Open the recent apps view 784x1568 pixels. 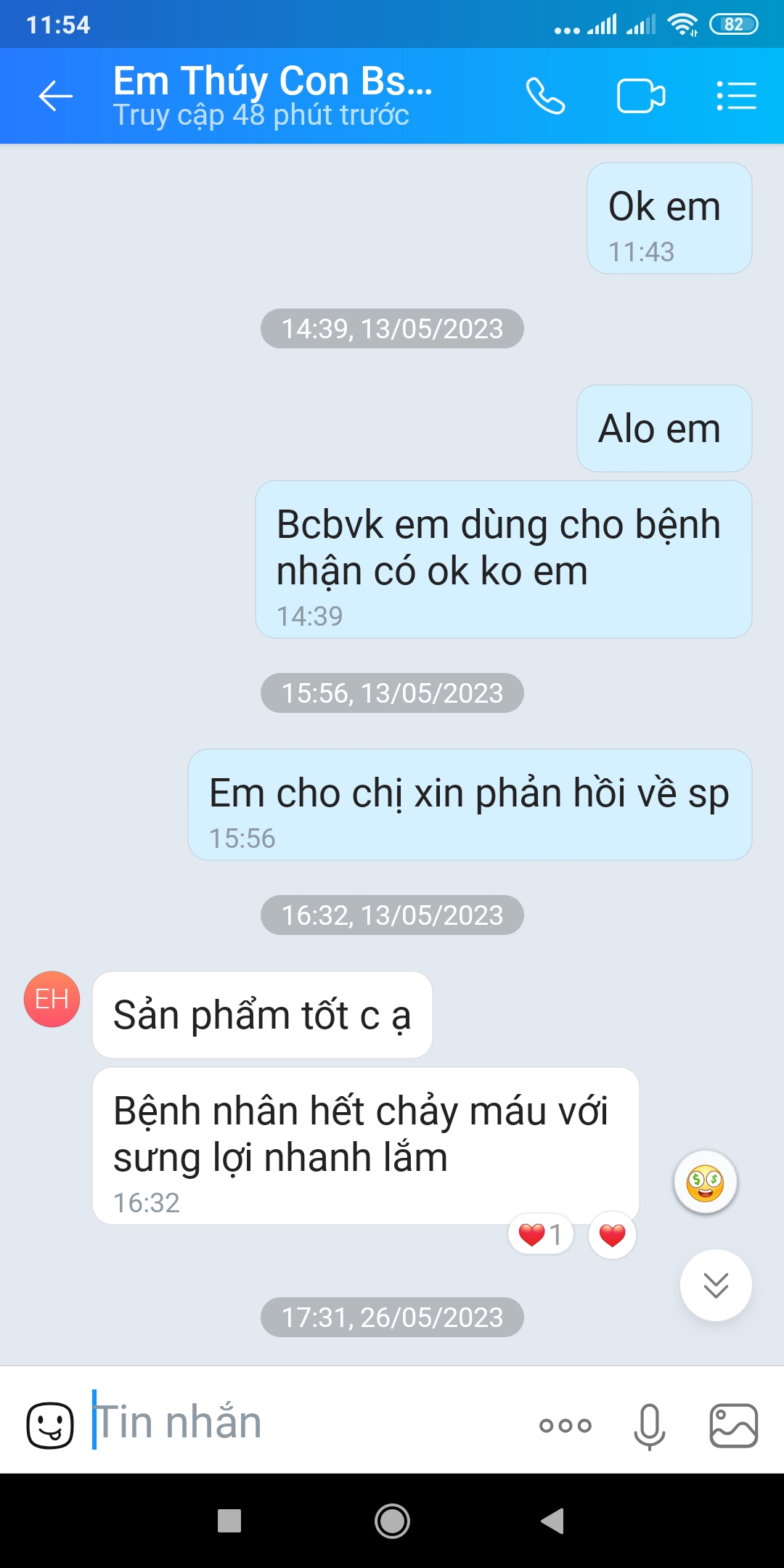(229, 1521)
